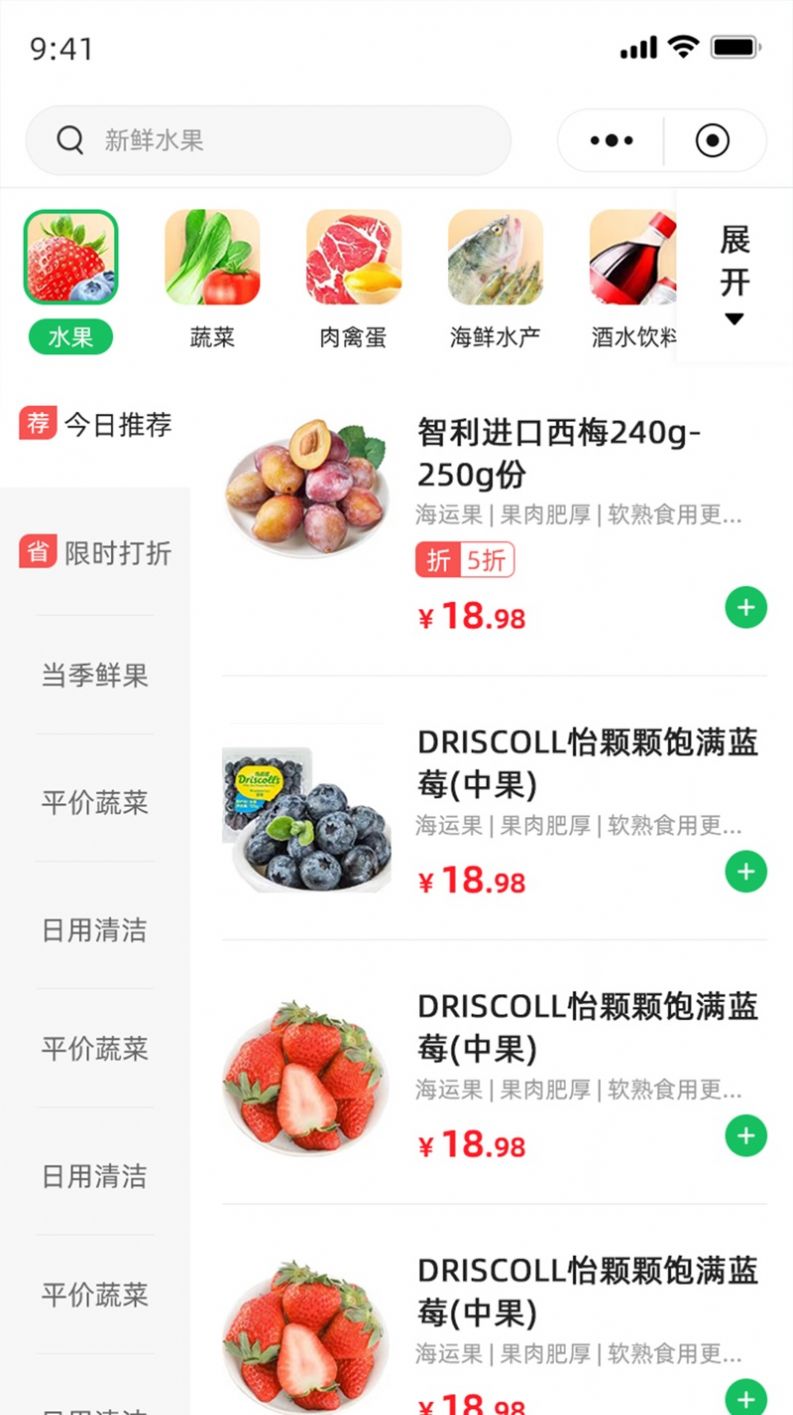The width and height of the screenshot is (793, 1415).
Task: Open the 肉禽蛋 meat and eggs category
Action: [352, 257]
